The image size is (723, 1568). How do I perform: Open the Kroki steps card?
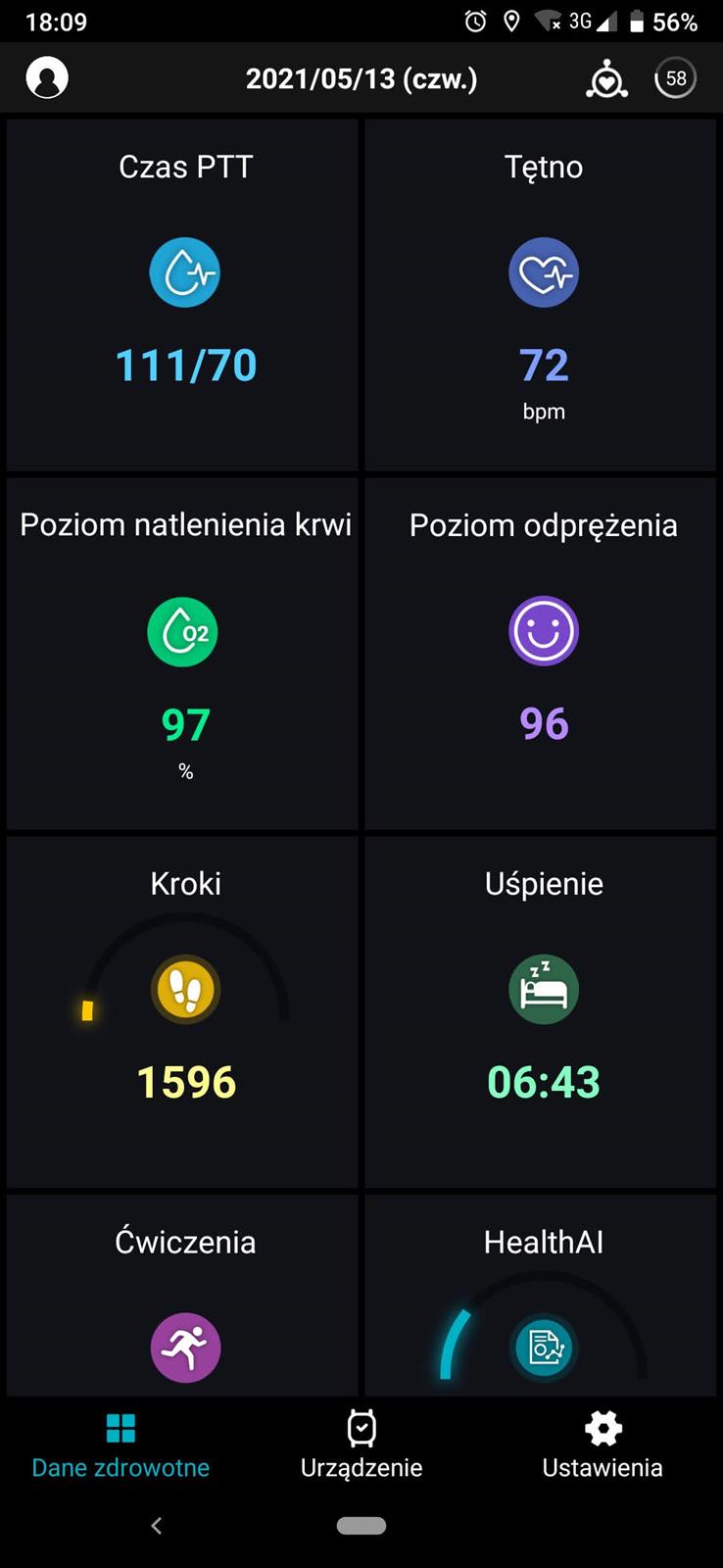(183, 1011)
